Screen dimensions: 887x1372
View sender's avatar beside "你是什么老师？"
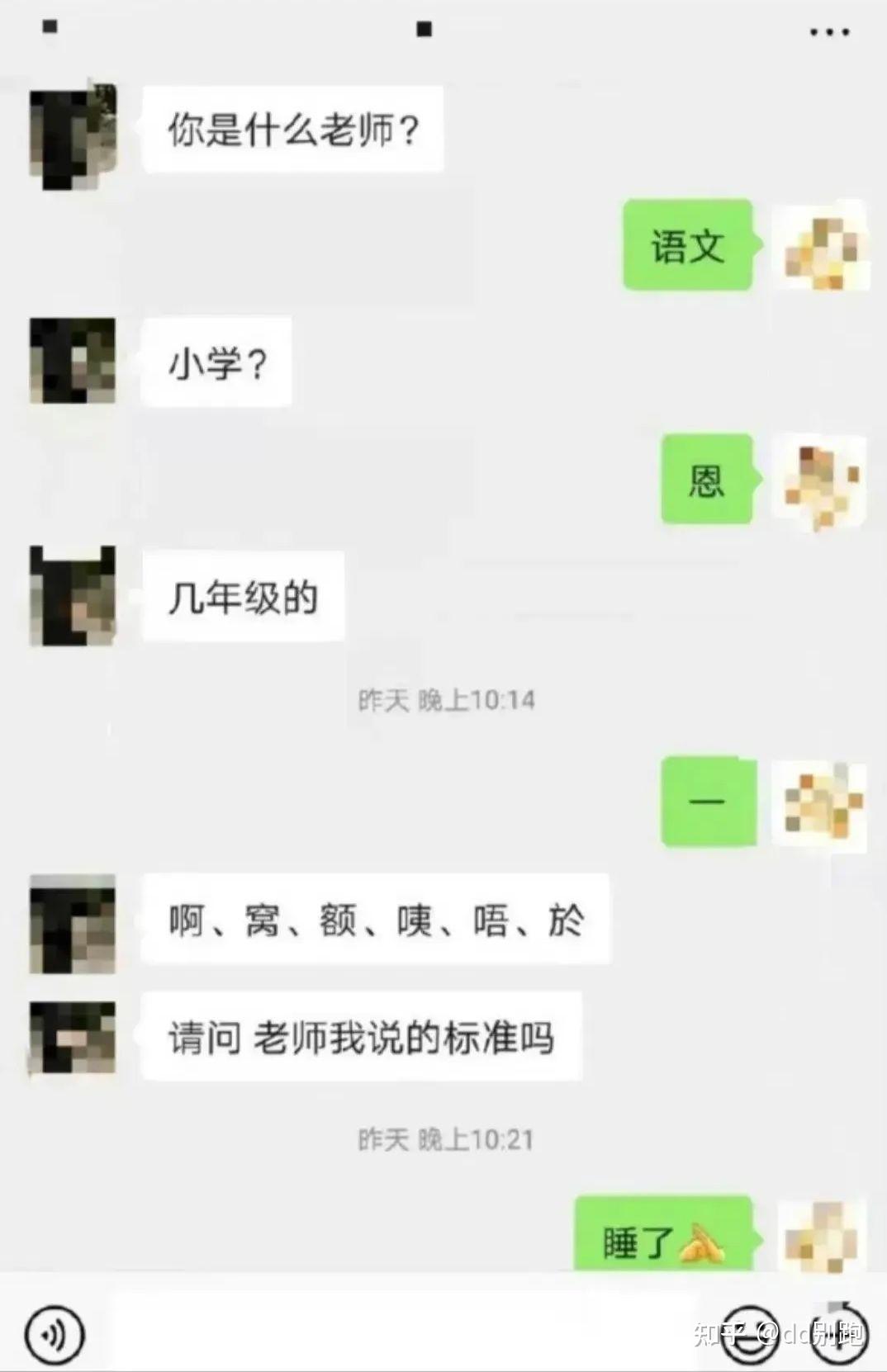point(73,135)
